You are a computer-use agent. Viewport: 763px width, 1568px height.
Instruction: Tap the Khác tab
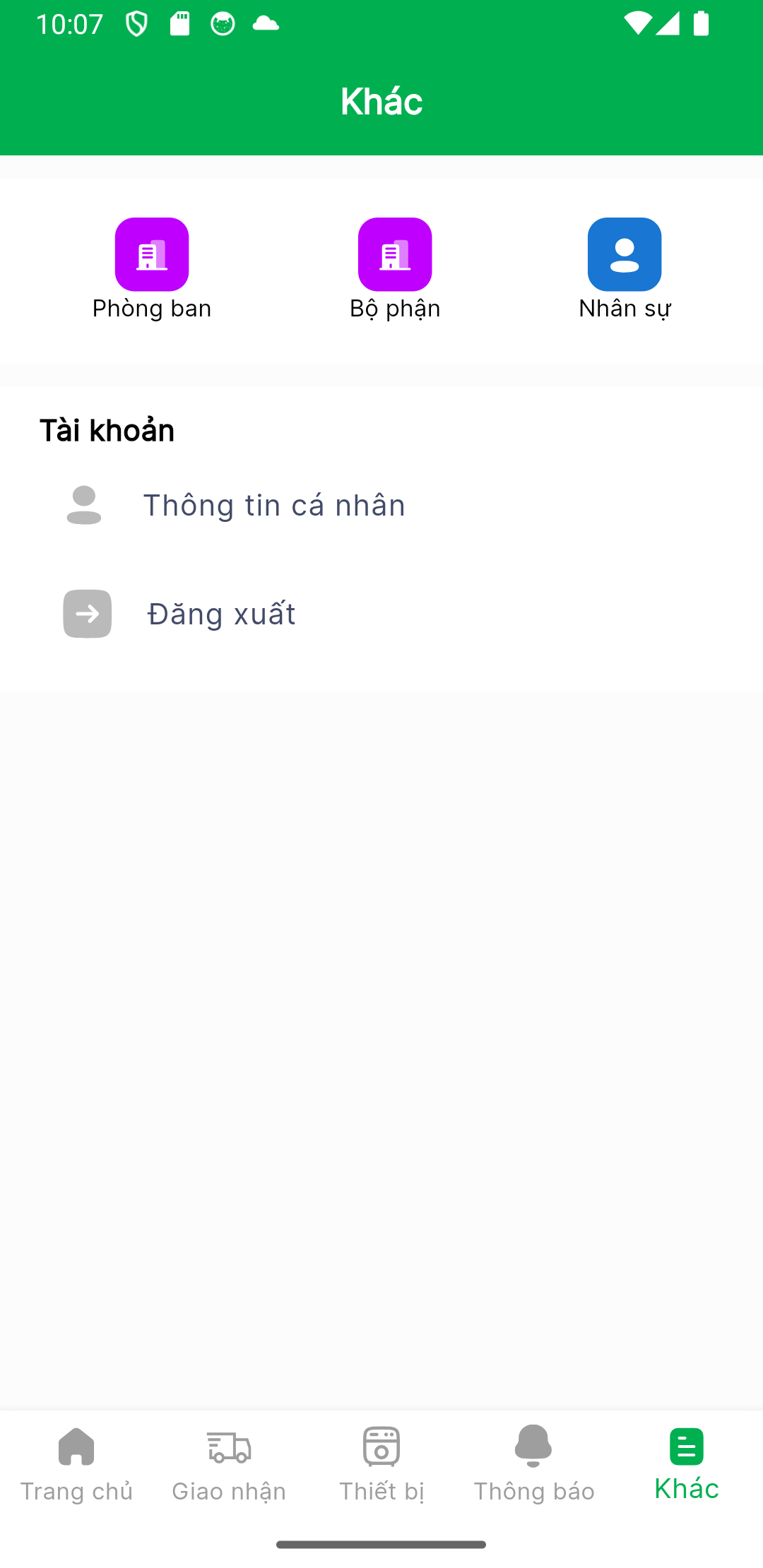click(687, 1463)
